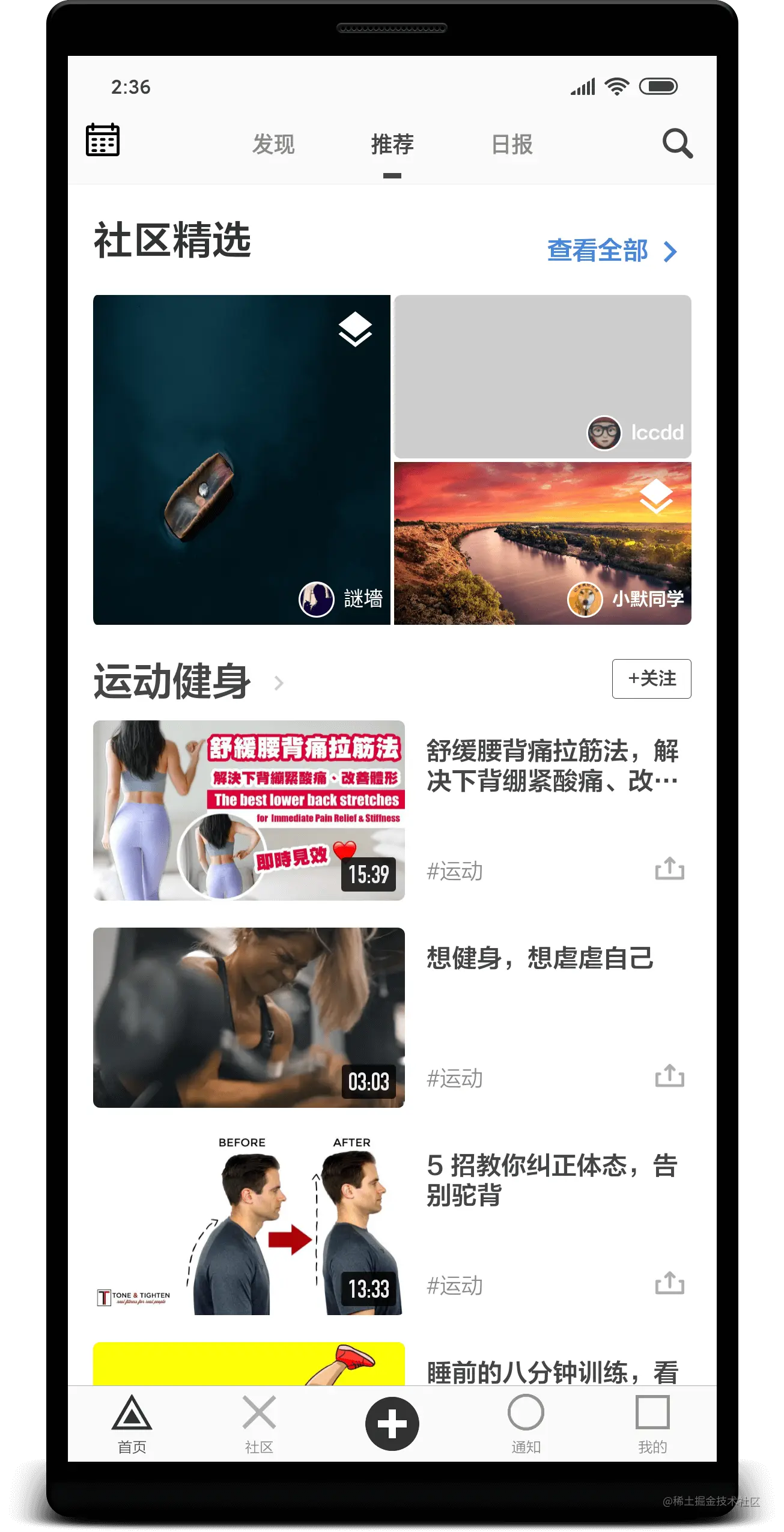The width and height of the screenshot is (784, 1532).
Task: Go to the 社区 tab in bottom navigation
Action: pyautogui.click(x=259, y=1424)
